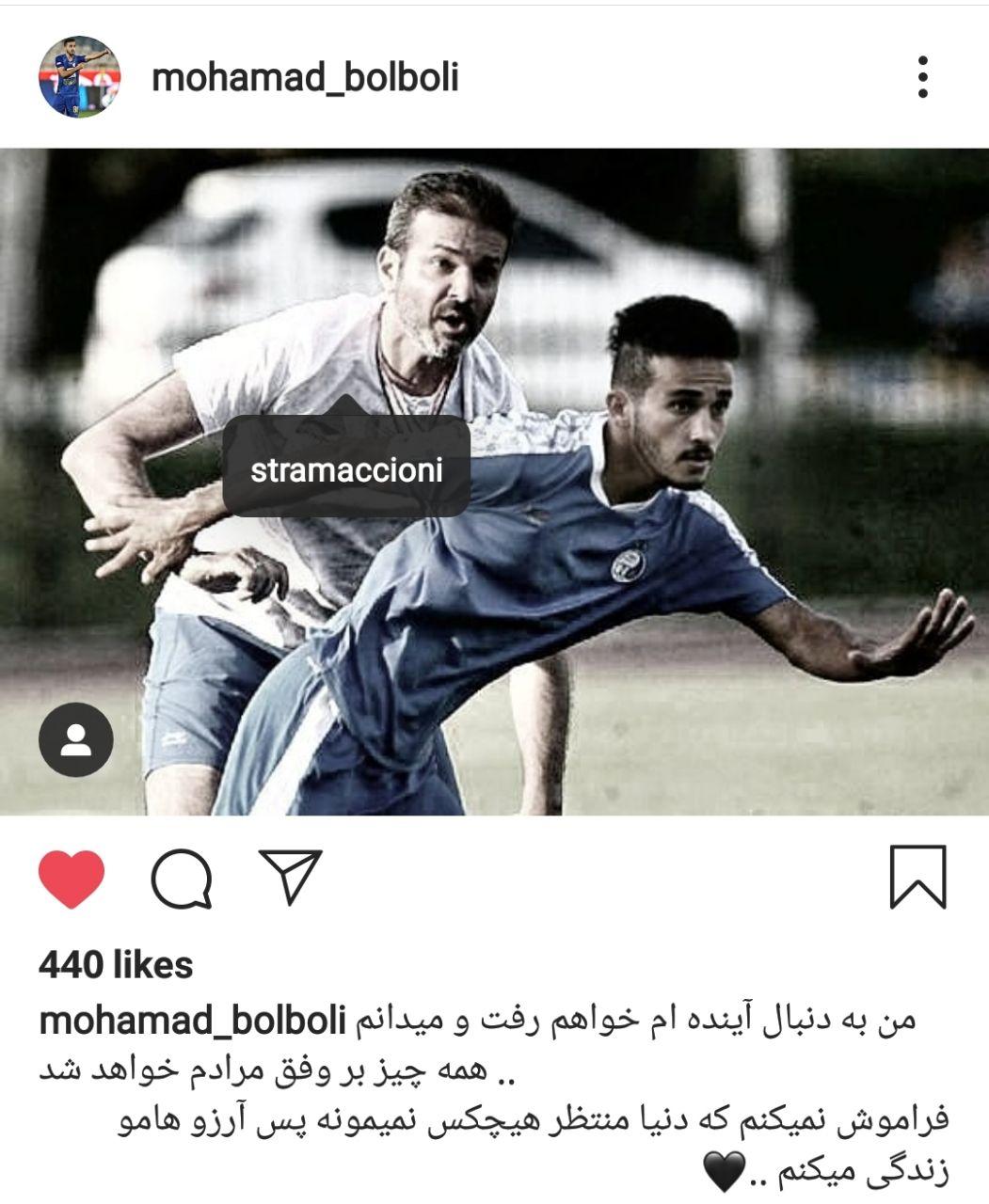
Task: Open mohamad_bolboli username in post header
Action: (x=305, y=77)
